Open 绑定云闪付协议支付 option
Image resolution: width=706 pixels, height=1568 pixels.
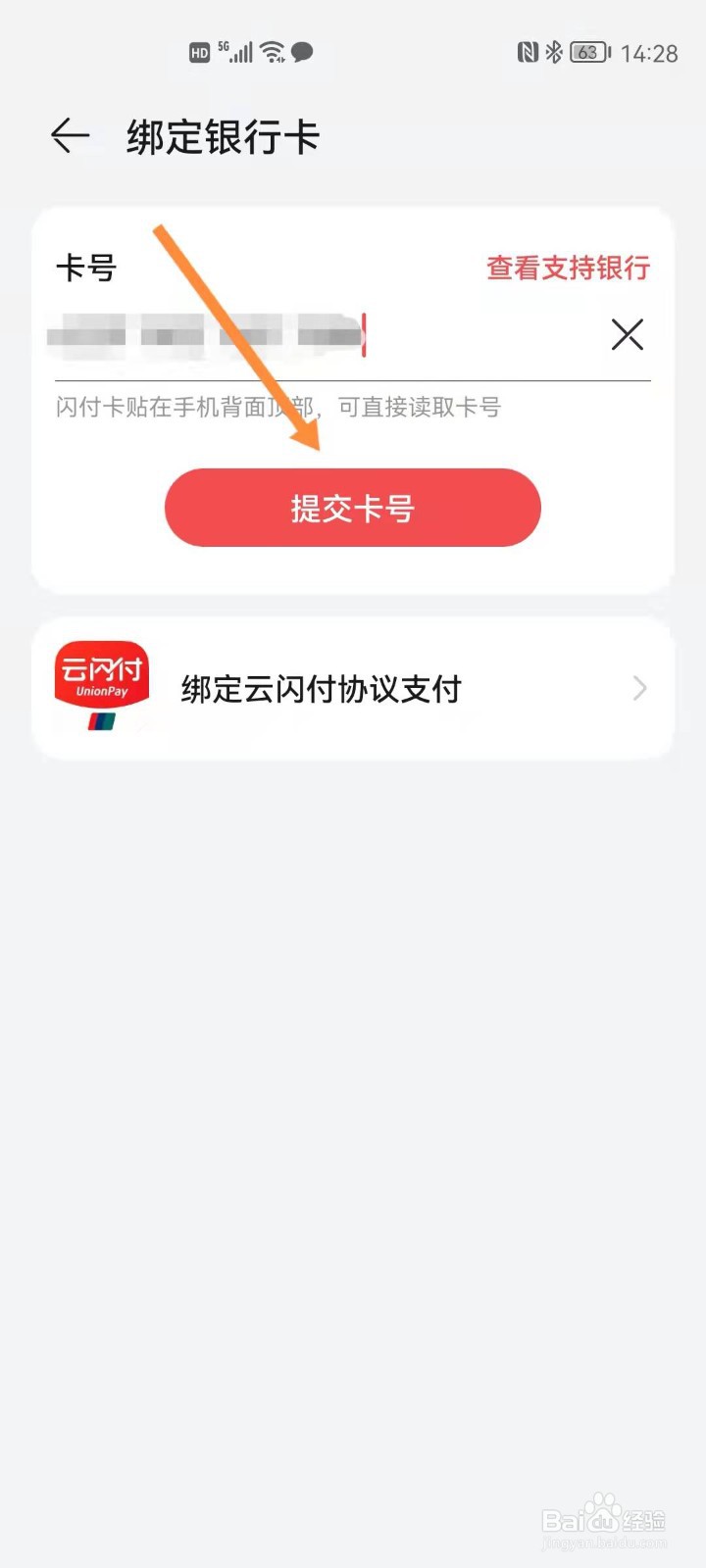tap(353, 688)
